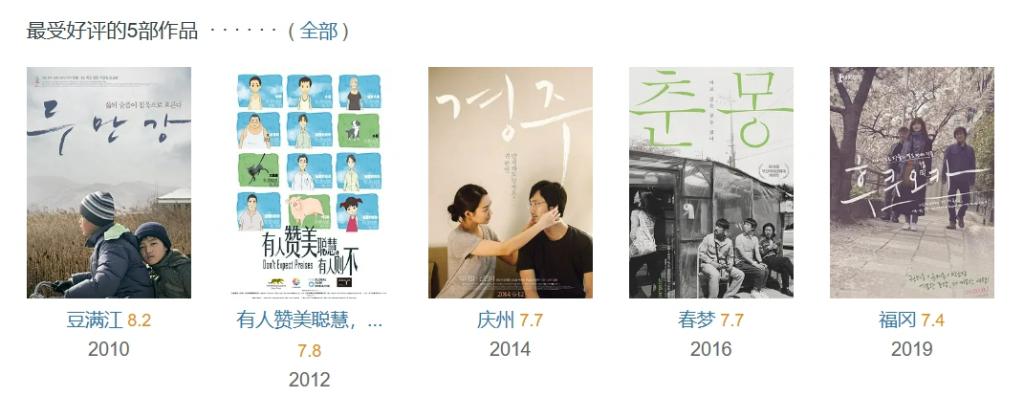Tap the 豆满江 title link
The height and width of the screenshot is (419, 1024).
tap(94, 321)
